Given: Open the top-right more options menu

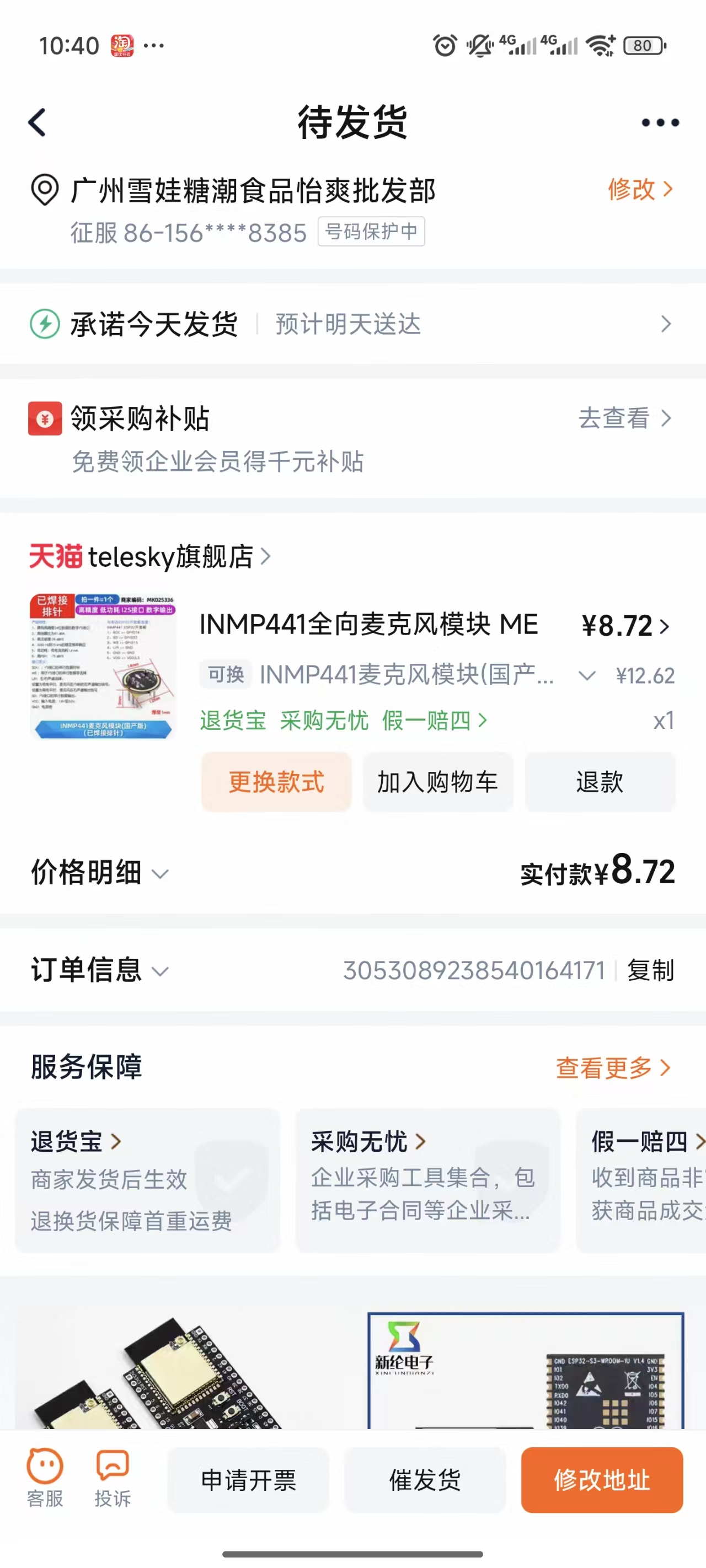Looking at the screenshot, I should (656, 121).
